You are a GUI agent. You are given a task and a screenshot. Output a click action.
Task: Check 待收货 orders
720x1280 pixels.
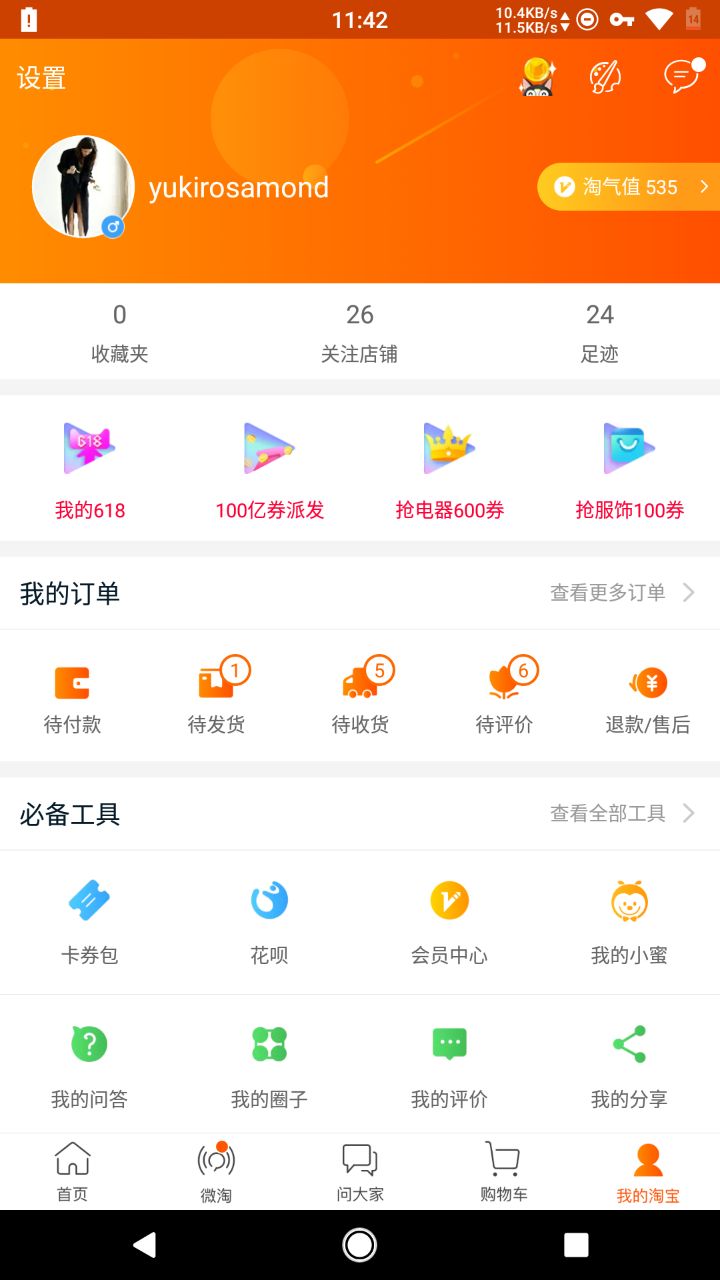tap(360, 697)
